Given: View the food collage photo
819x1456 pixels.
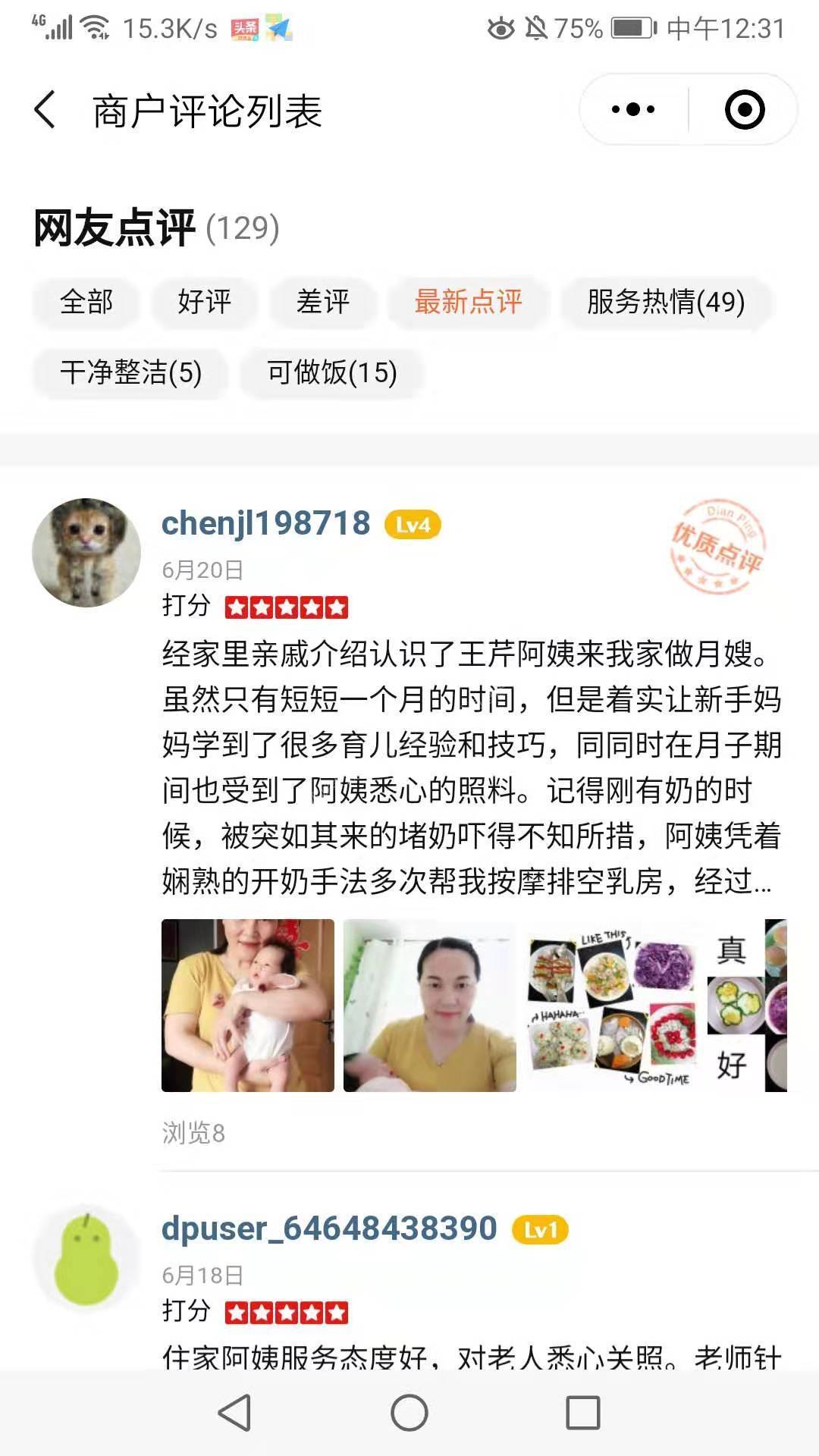Looking at the screenshot, I should point(611,1006).
